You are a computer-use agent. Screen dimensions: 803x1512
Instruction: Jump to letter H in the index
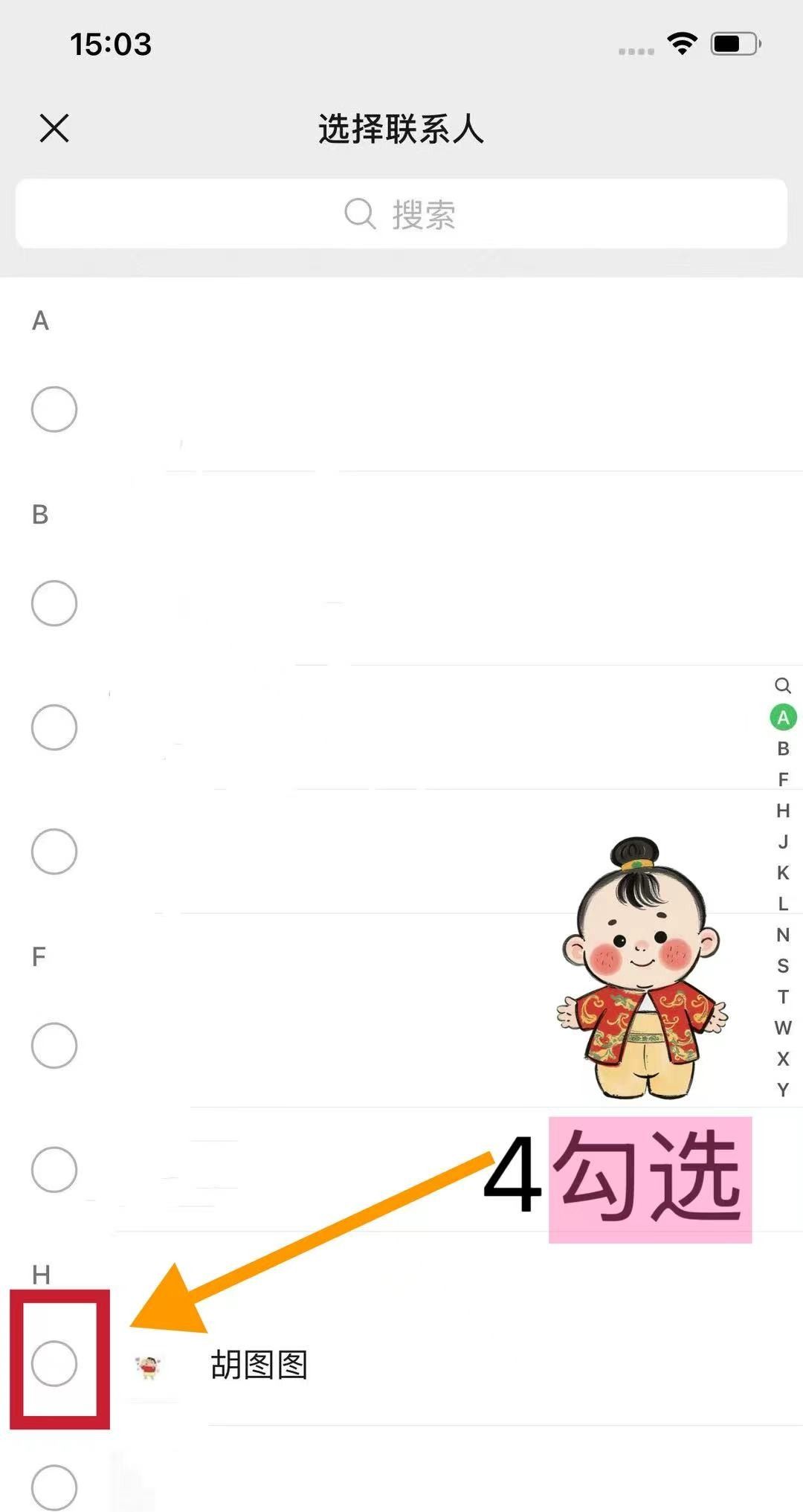[x=783, y=811]
